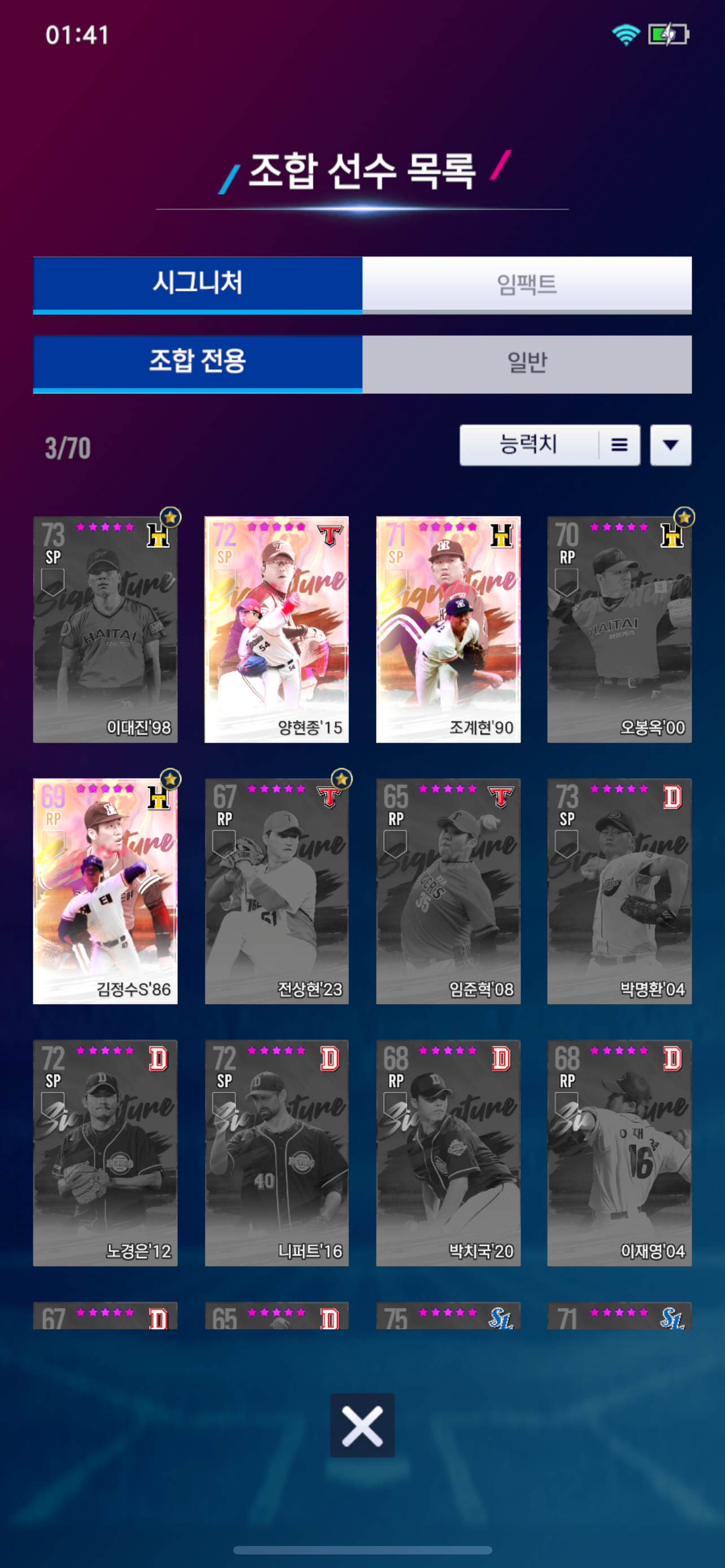Image resolution: width=725 pixels, height=1568 pixels.
Task: Close the 조합 선수 목록 screen
Action: (362, 1426)
